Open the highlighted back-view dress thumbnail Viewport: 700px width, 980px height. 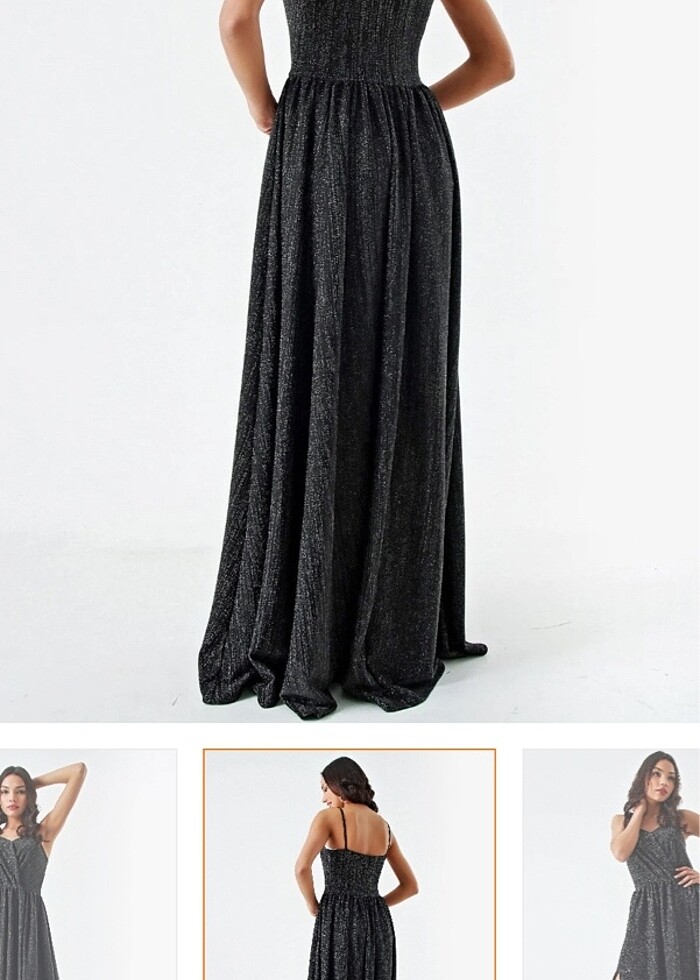pyautogui.click(x=349, y=865)
